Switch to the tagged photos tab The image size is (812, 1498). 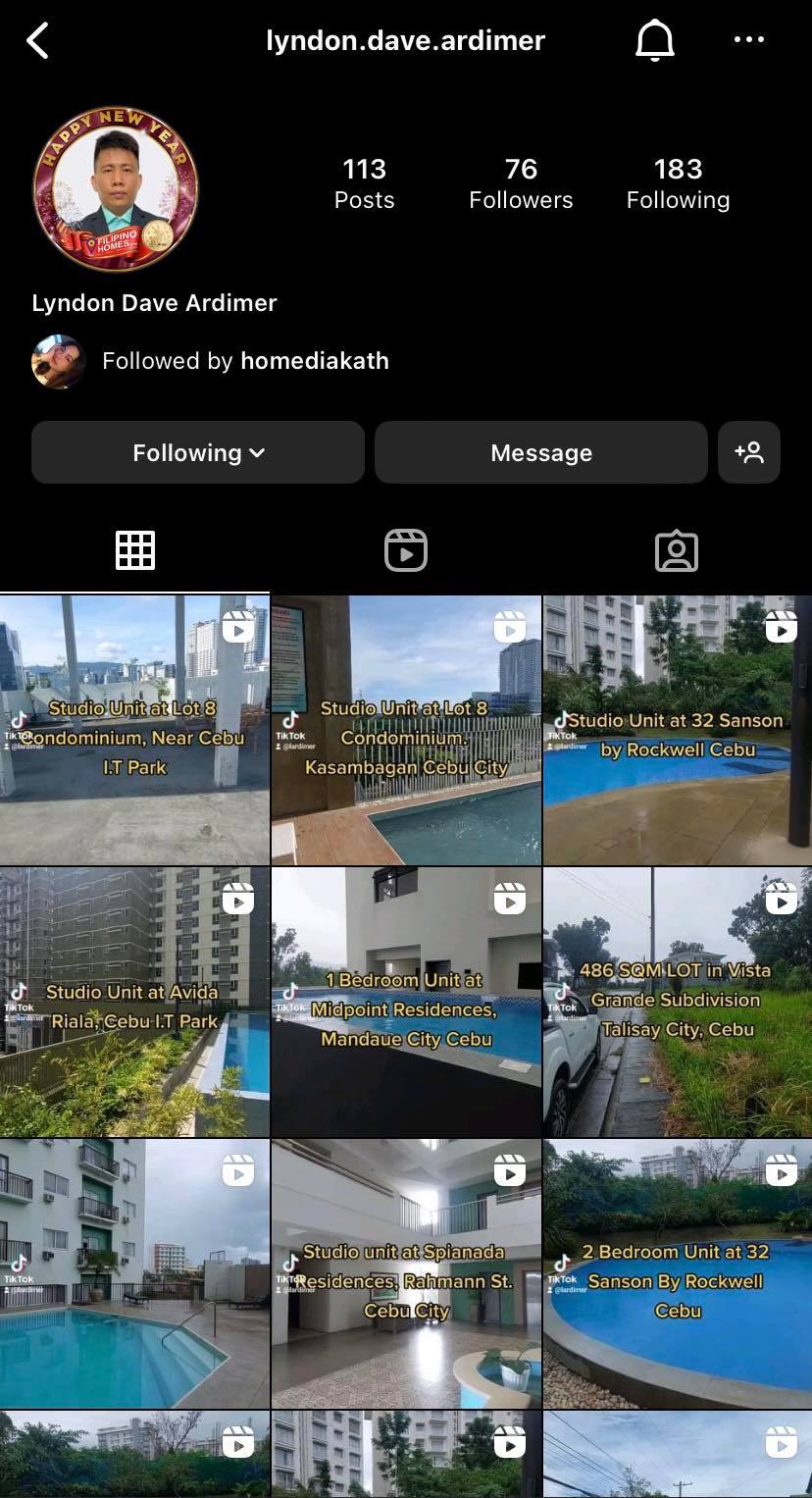677,550
